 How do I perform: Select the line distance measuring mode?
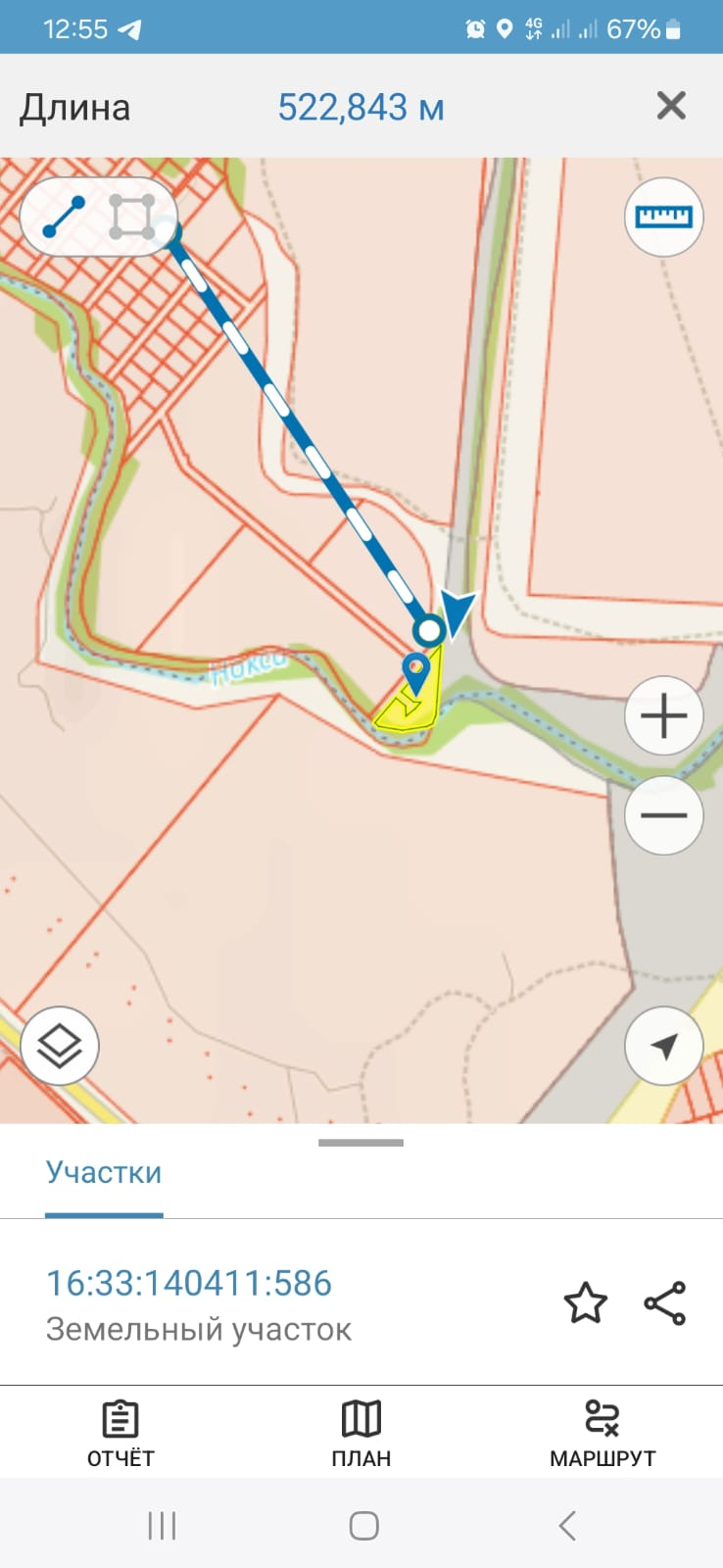64,217
